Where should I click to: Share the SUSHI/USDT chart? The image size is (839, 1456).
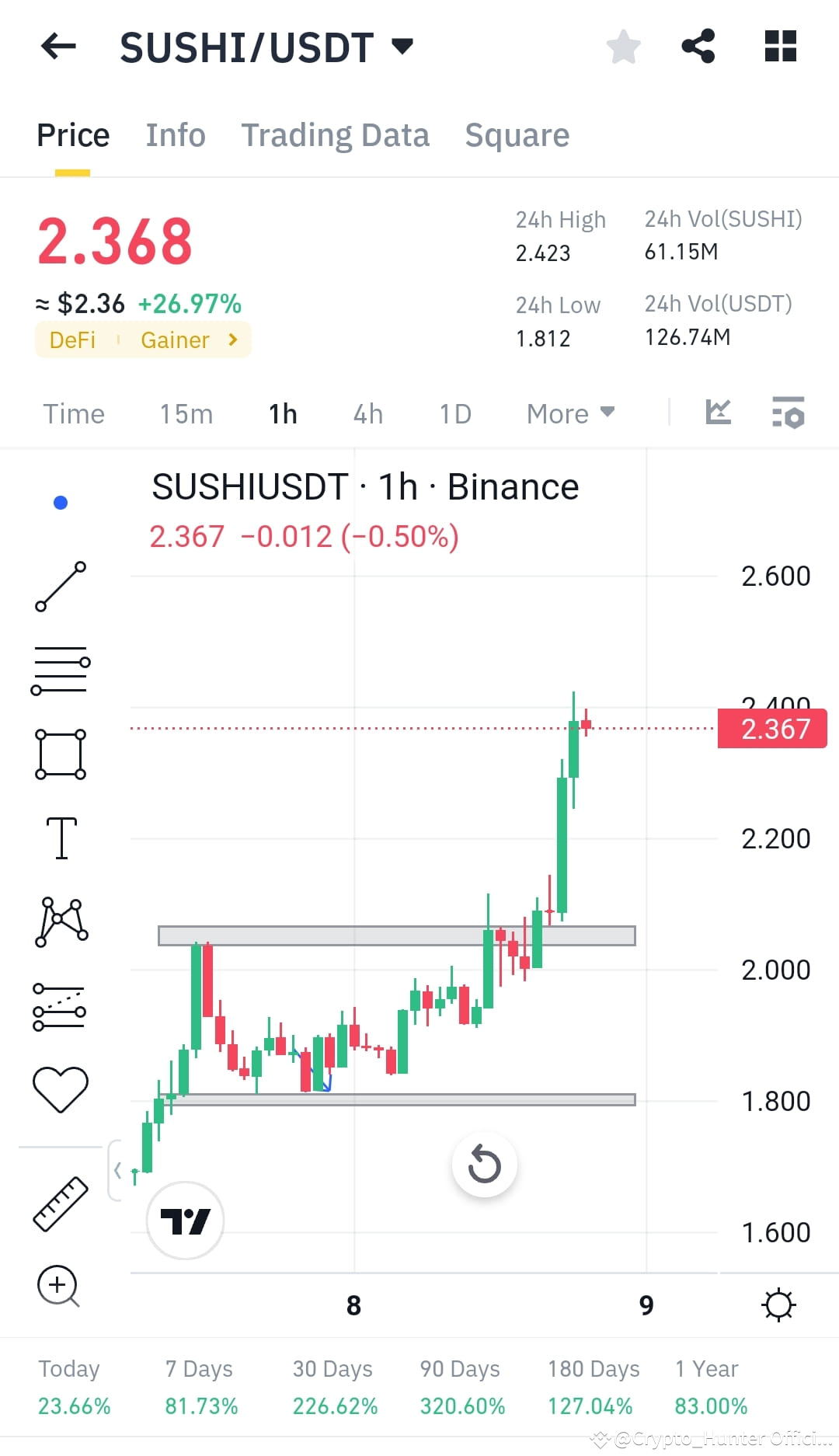pyautogui.click(x=698, y=47)
